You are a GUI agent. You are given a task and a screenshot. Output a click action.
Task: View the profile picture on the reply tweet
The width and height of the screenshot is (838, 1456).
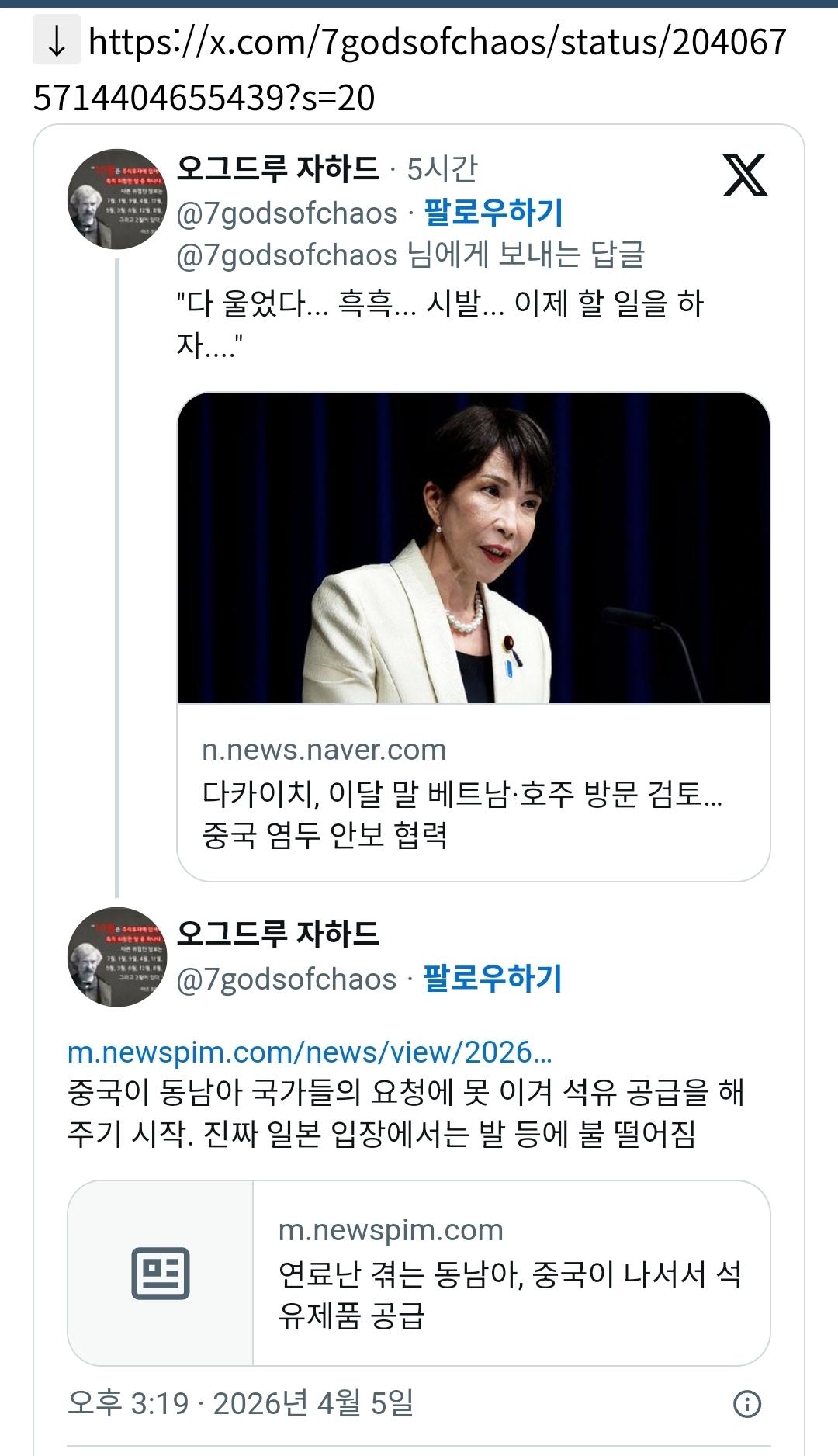[118, 199]
